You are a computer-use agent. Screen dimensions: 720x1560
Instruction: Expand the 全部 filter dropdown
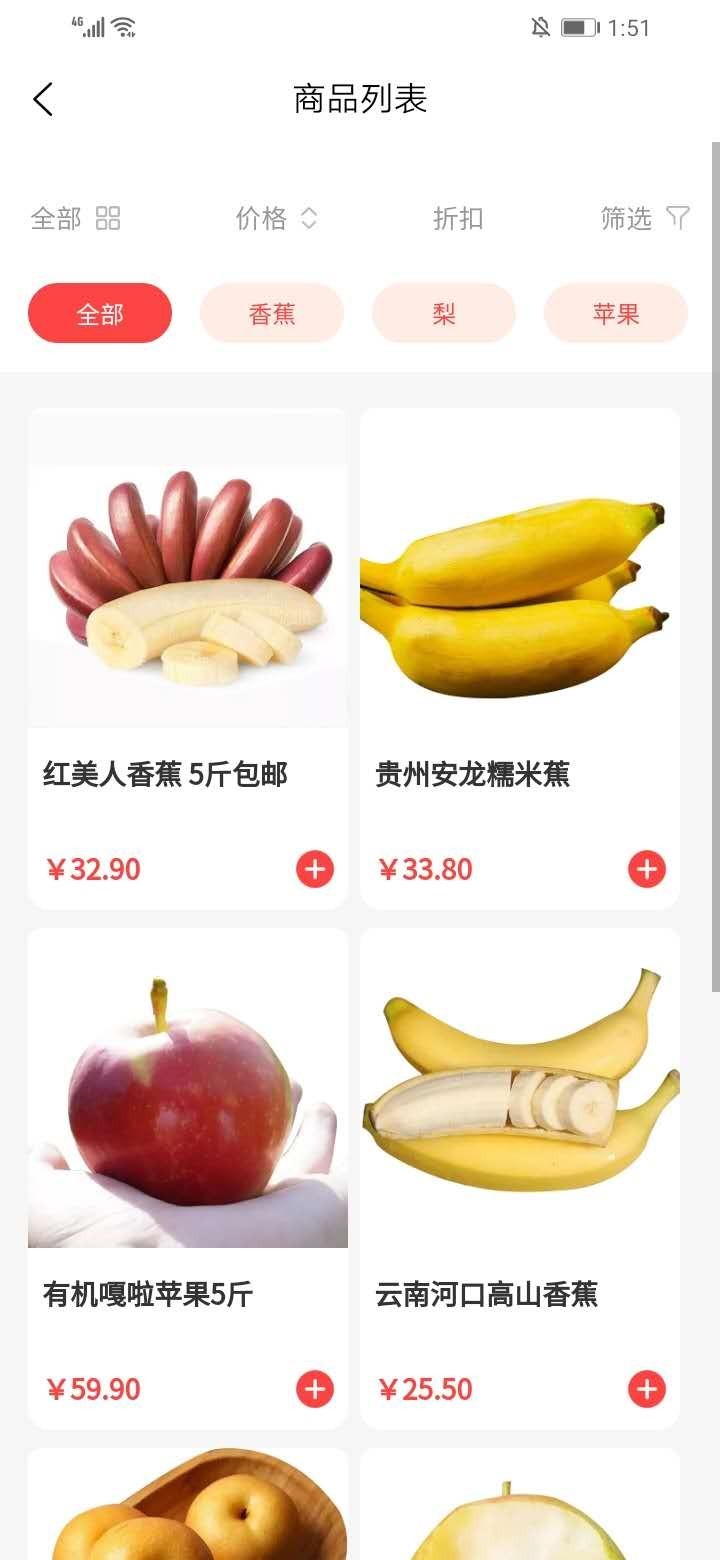point(55,218)
